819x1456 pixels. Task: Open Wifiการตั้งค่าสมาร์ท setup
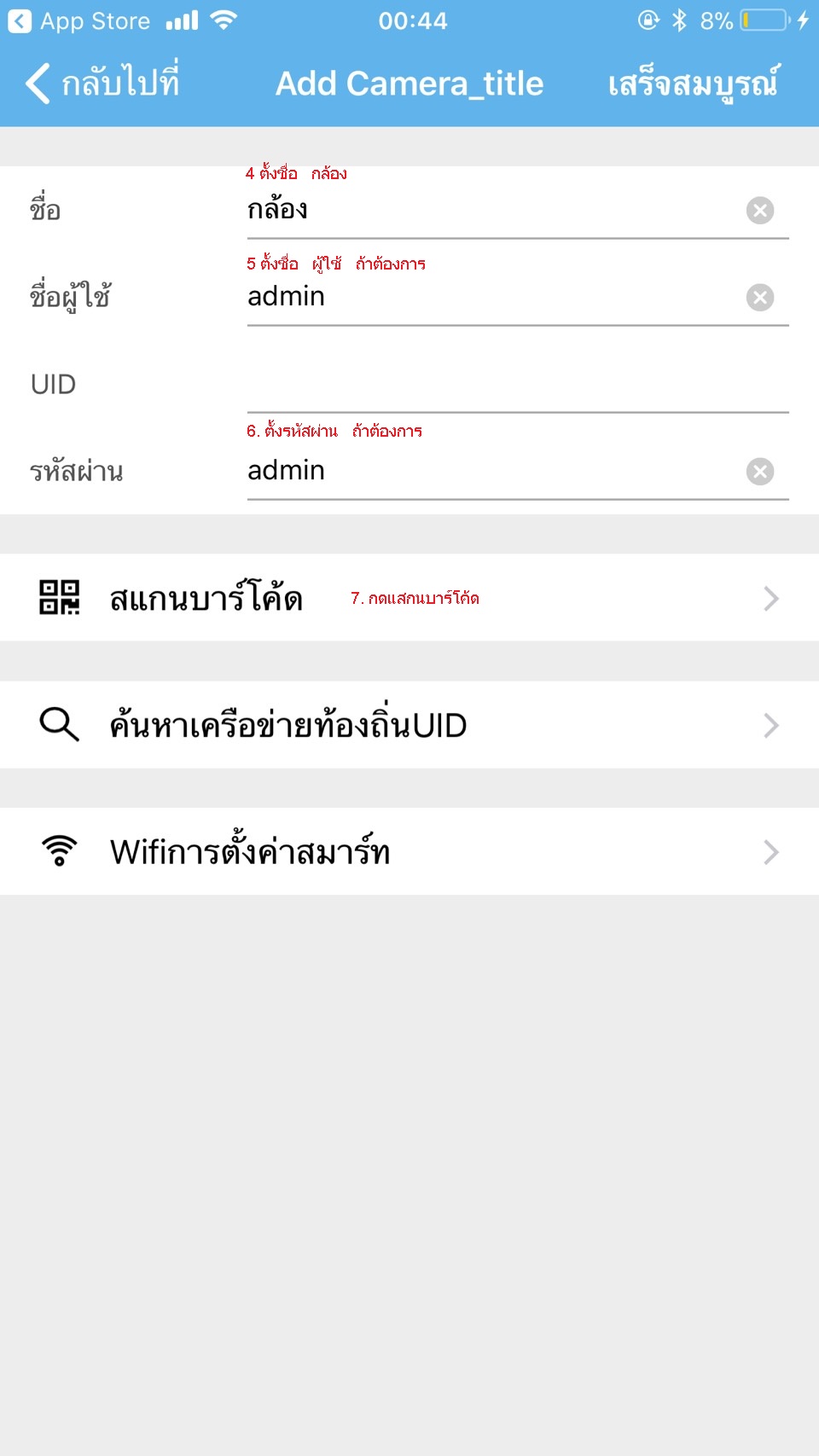409,851
